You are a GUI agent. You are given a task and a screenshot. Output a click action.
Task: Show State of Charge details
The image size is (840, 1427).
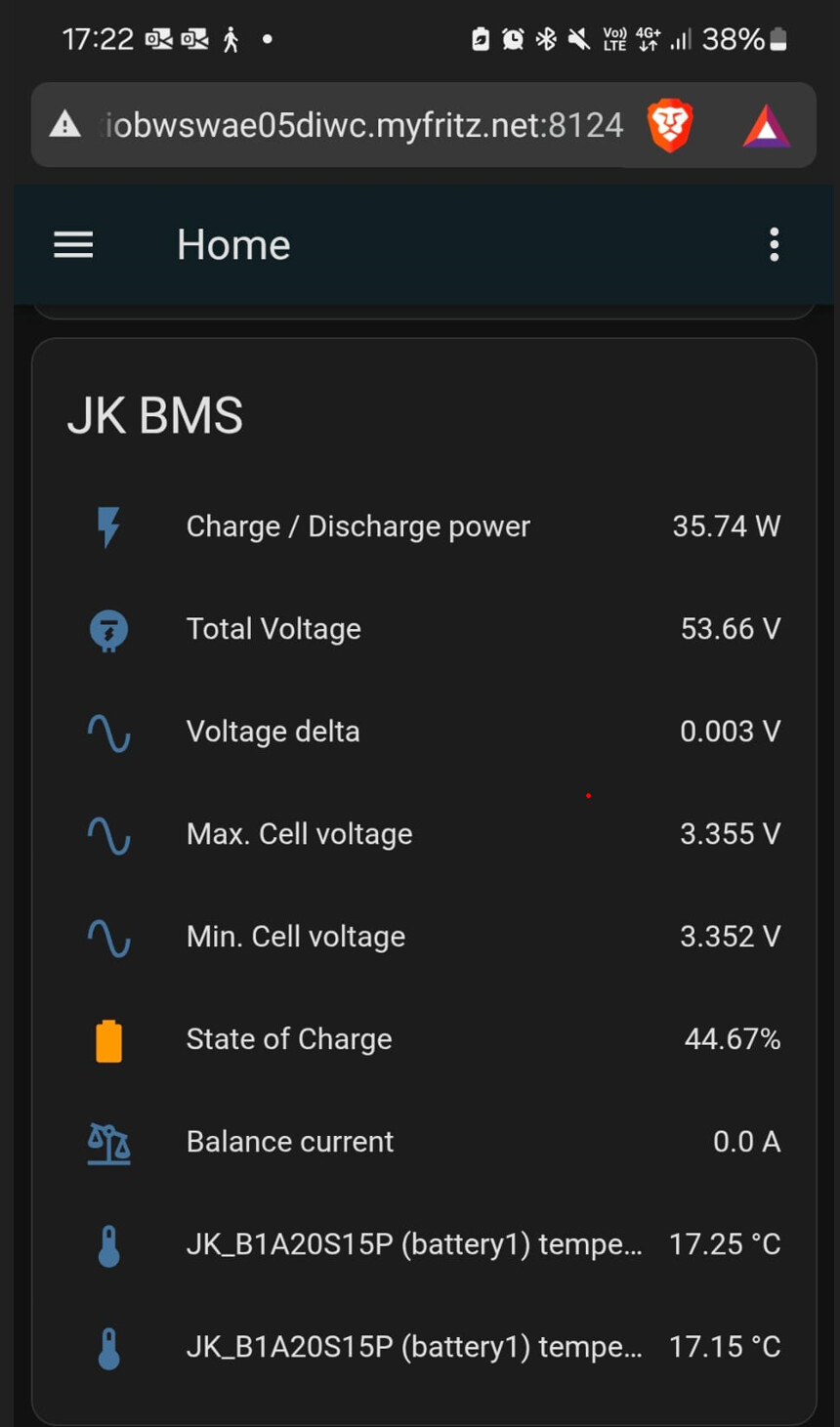[424, 1039]
